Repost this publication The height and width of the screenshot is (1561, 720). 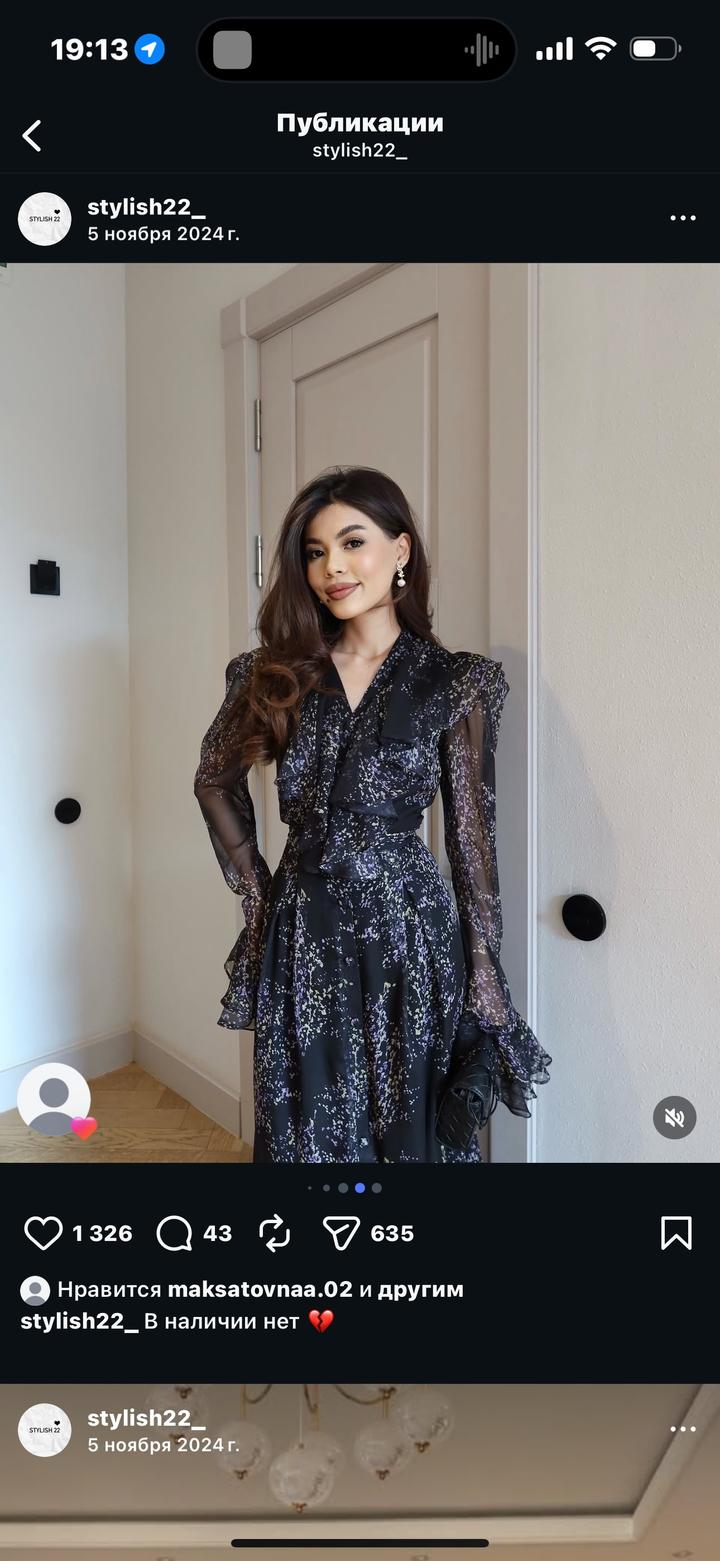coord(275,1233)
